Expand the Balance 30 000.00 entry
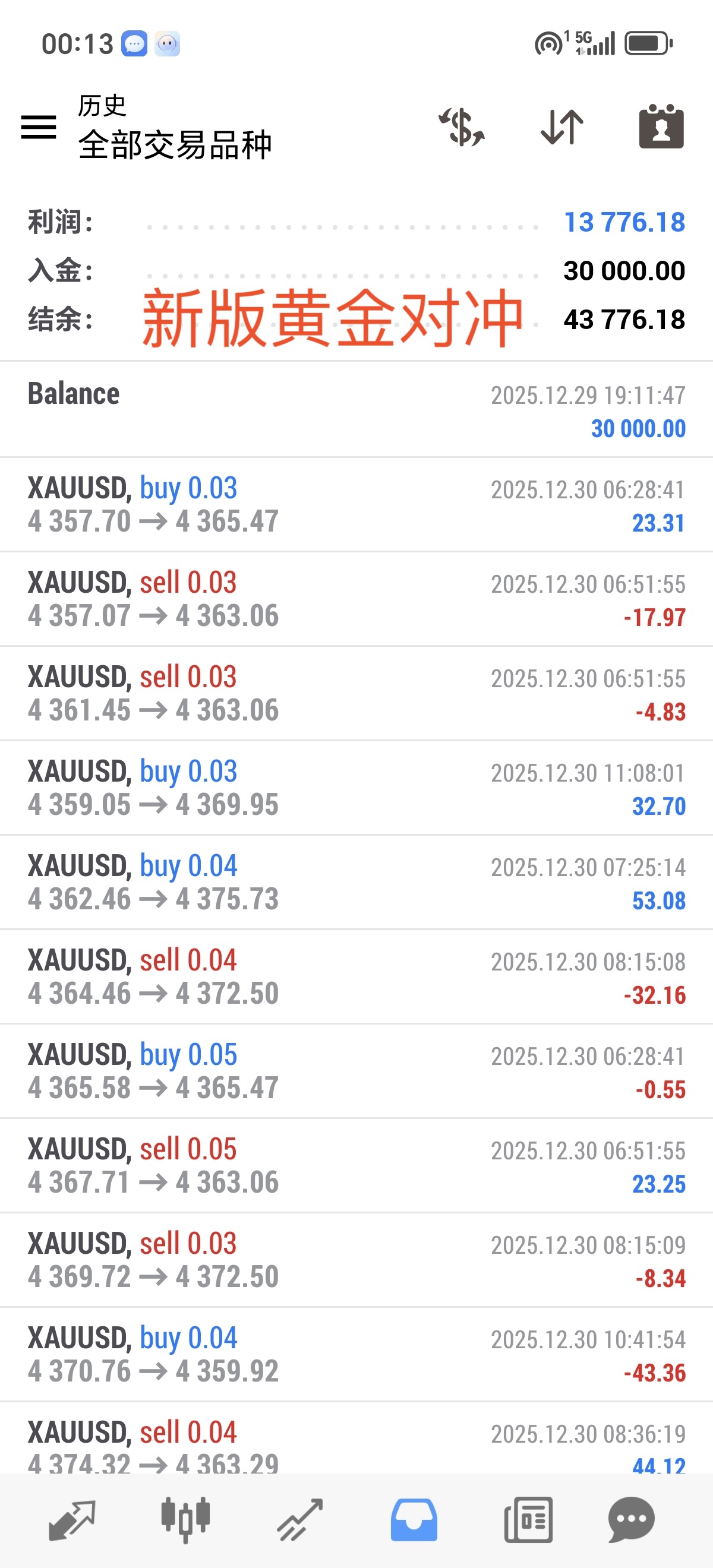Image resolution: width=713 pixels, height=1568 pixels. click(x=356, y=410)
